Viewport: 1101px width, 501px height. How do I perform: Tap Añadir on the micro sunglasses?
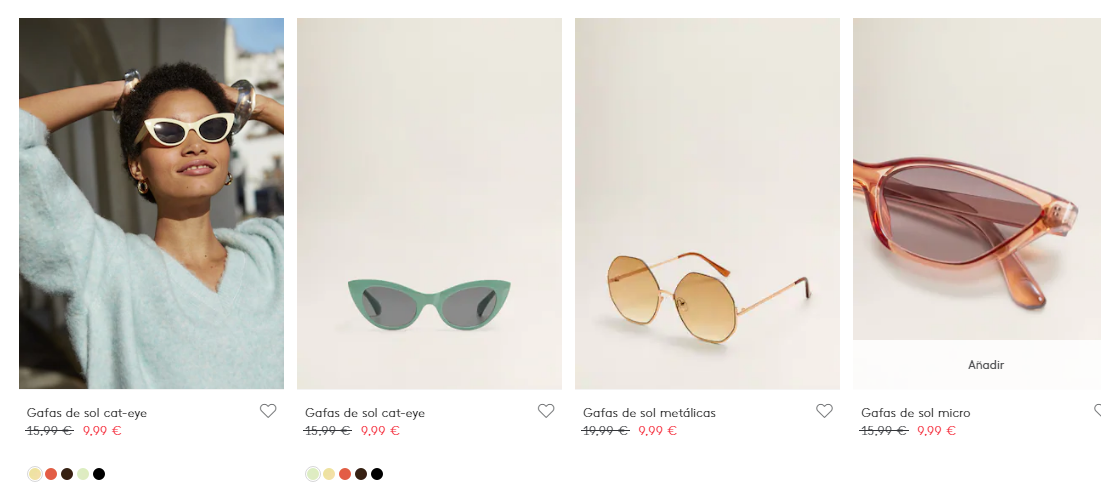(985, 365)
